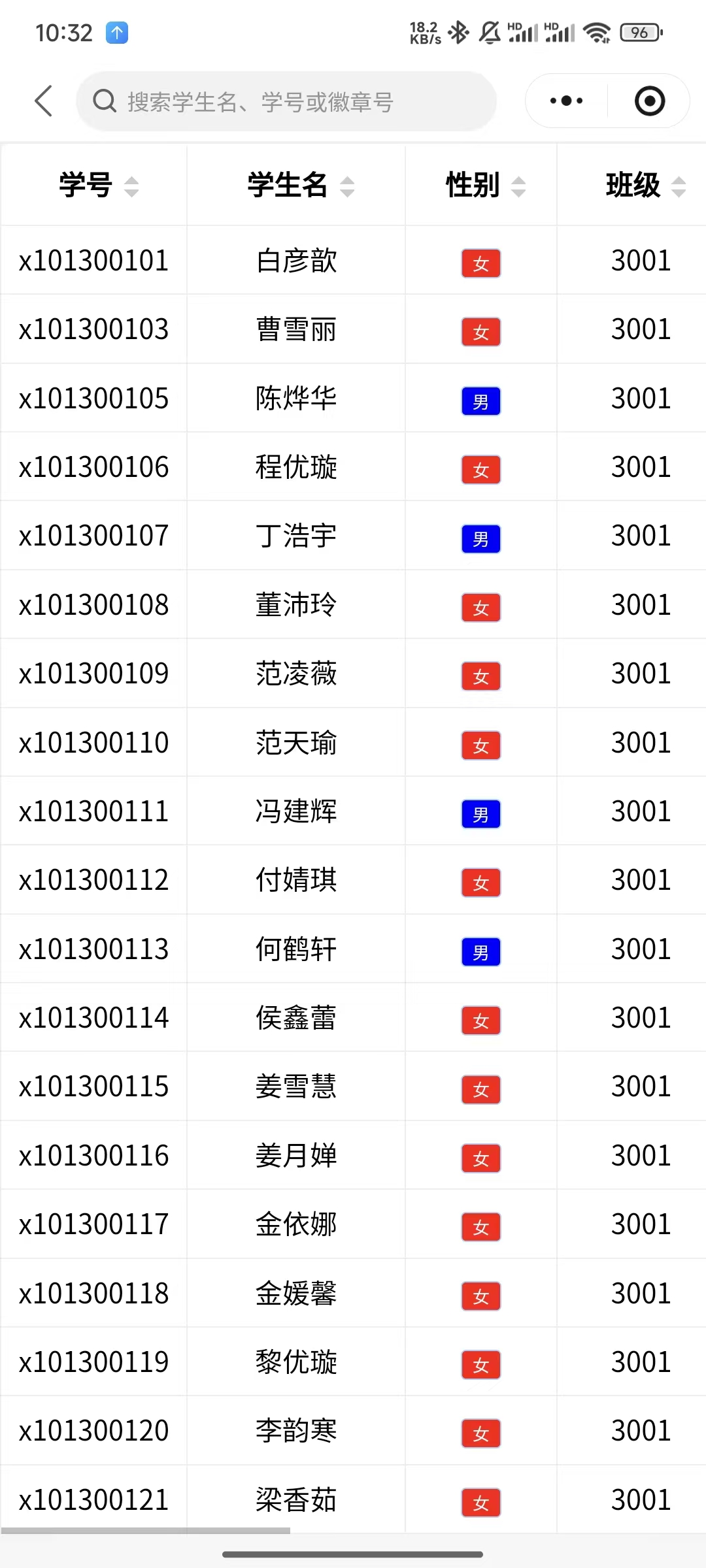
Task: Go back using the top-left arrow
Action: point(43,101)
